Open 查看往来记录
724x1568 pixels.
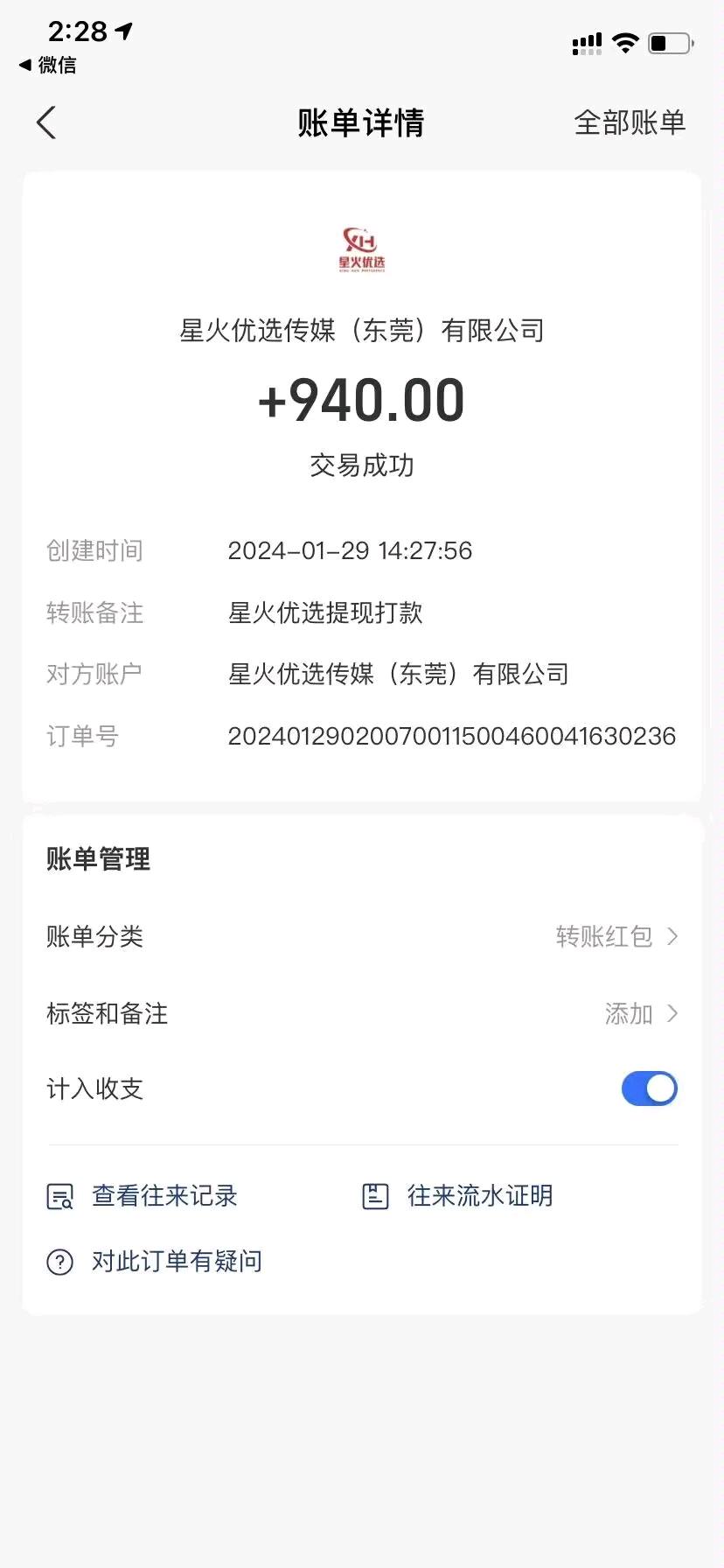pos(142,1195)
